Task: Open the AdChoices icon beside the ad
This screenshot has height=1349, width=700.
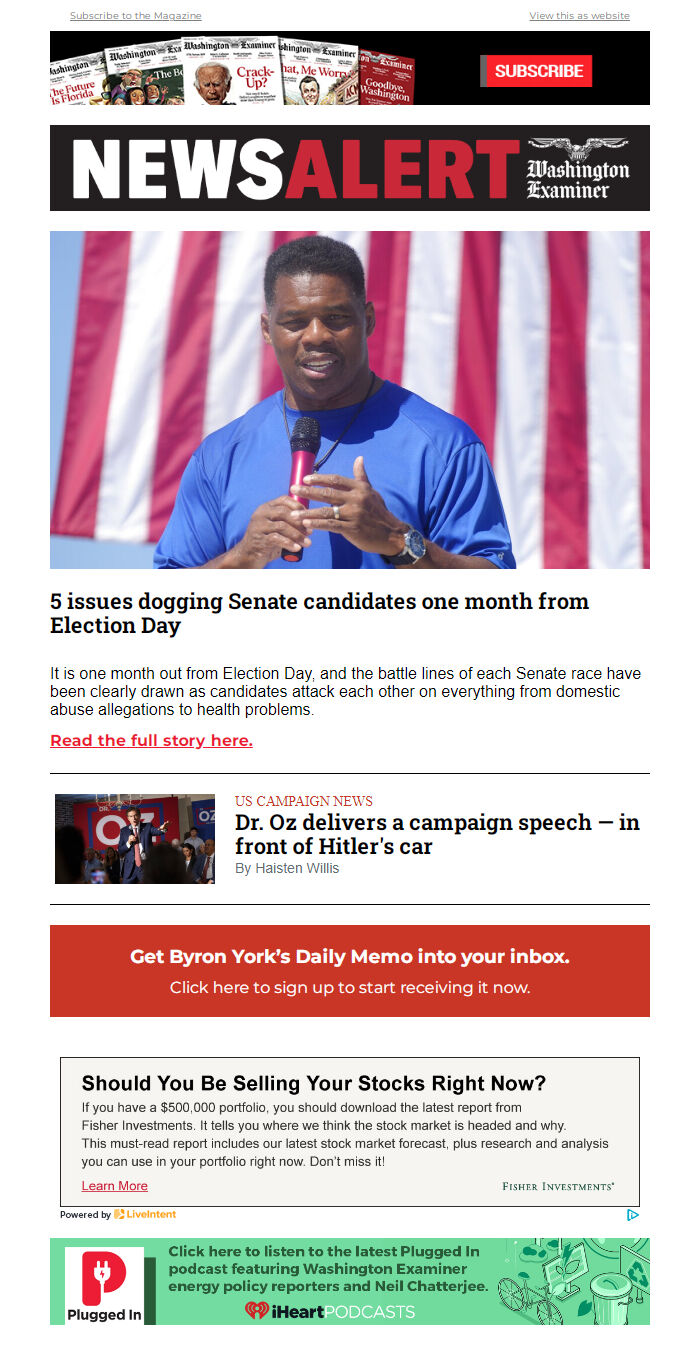Action: (x=633, y=1215)
